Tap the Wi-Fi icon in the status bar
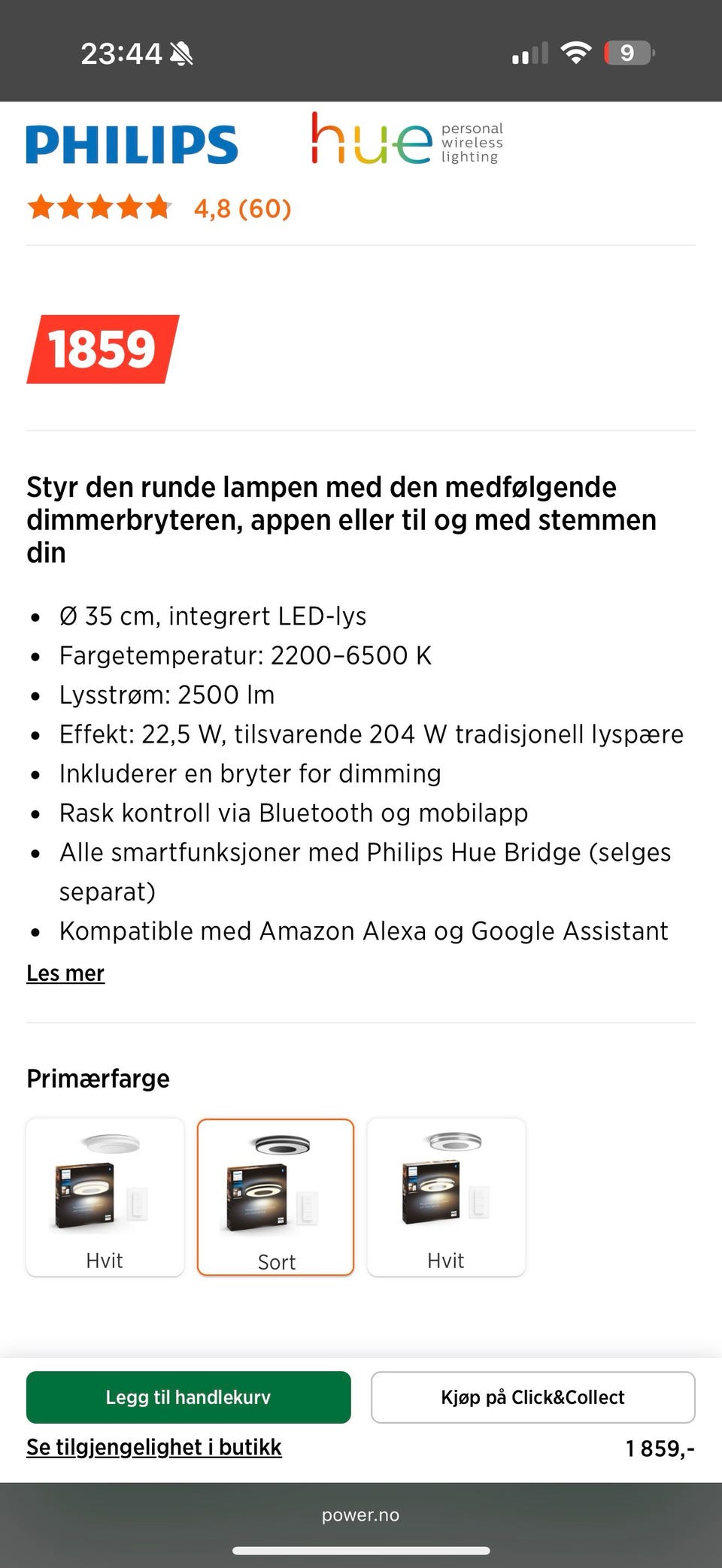Image resolution: width=722 pixels, height=1568 pixels. [x=576, y=51]
